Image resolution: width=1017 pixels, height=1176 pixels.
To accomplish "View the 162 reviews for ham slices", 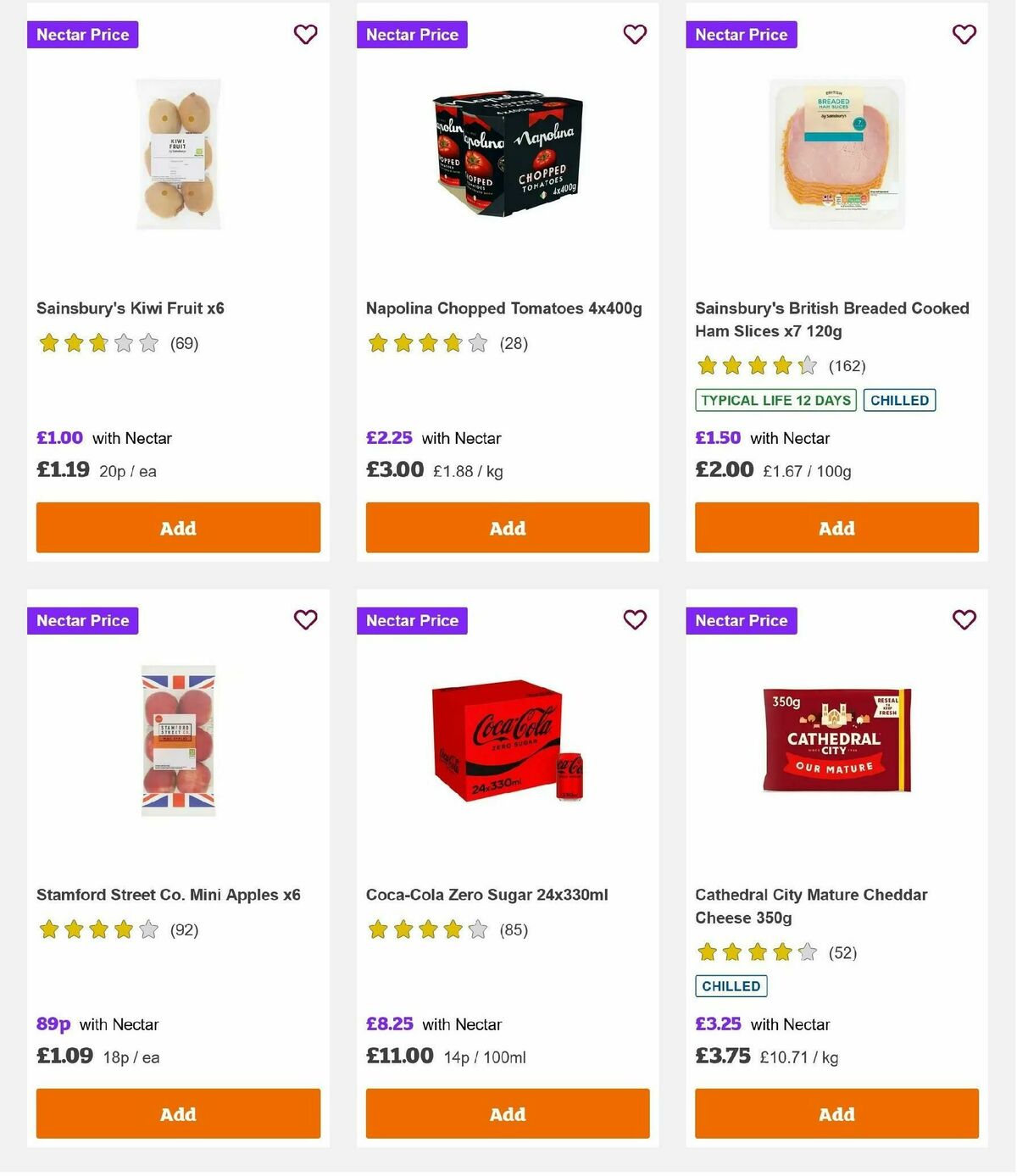I will coord(847,366).
